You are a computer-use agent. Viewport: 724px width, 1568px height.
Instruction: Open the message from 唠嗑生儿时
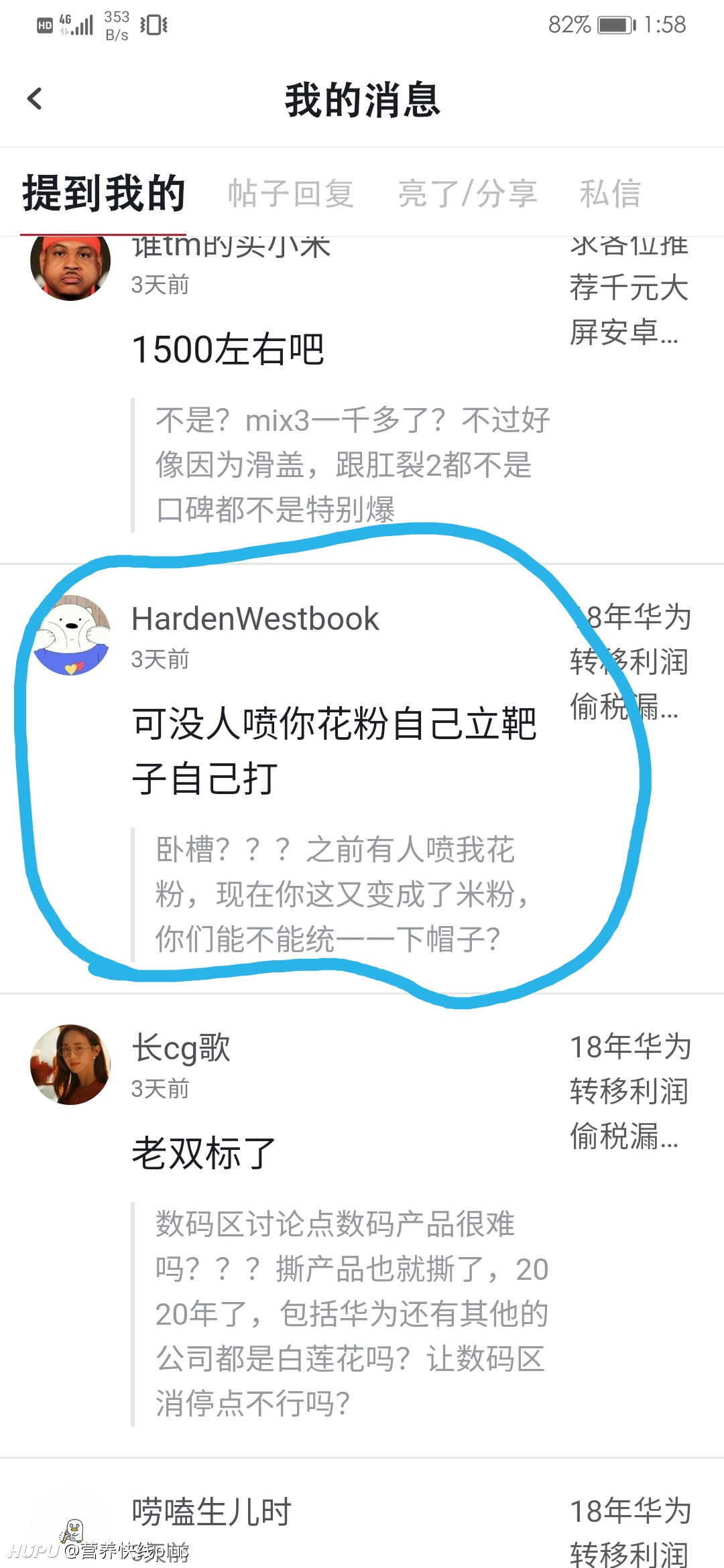click(362, 1514)
